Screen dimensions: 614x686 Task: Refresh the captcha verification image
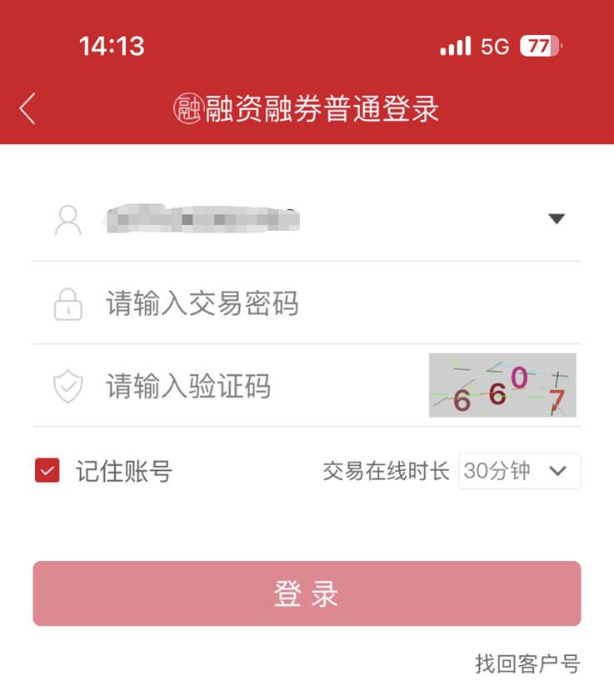coord(503,386)
